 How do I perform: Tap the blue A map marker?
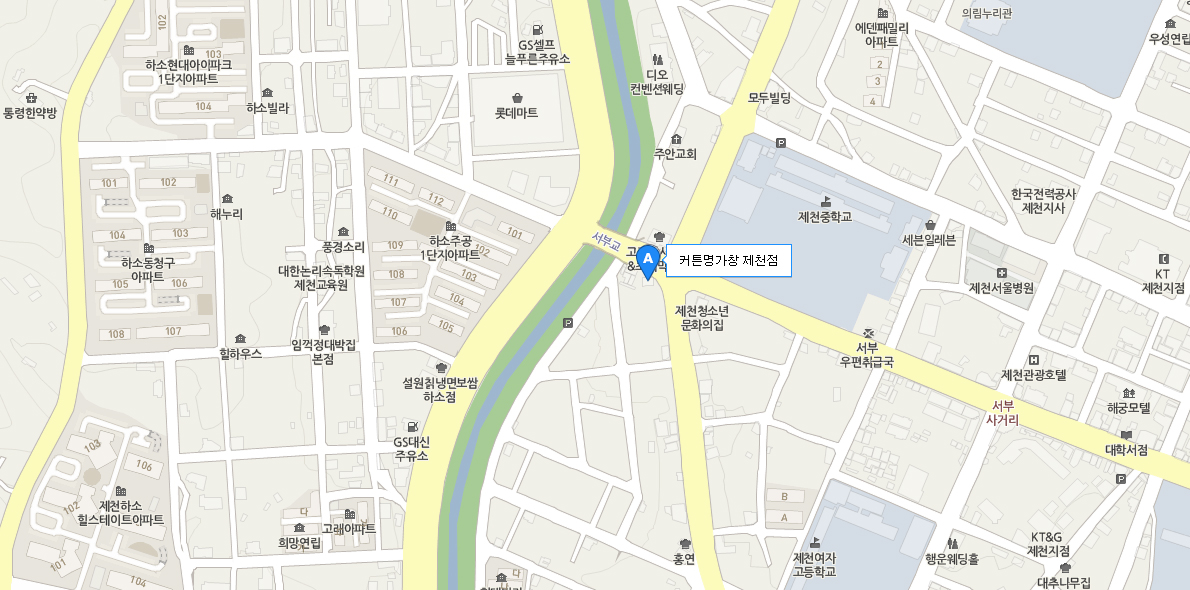click(x=648, y=260)
